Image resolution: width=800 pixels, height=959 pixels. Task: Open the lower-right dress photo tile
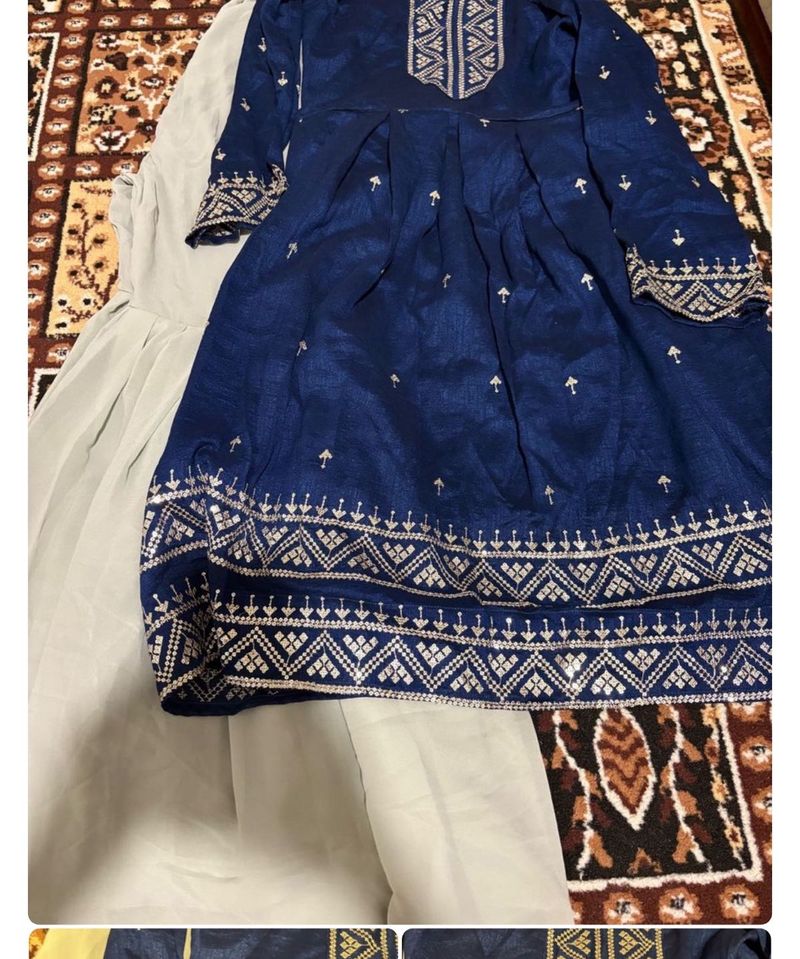pyautogui.click(x=586, y=944)
